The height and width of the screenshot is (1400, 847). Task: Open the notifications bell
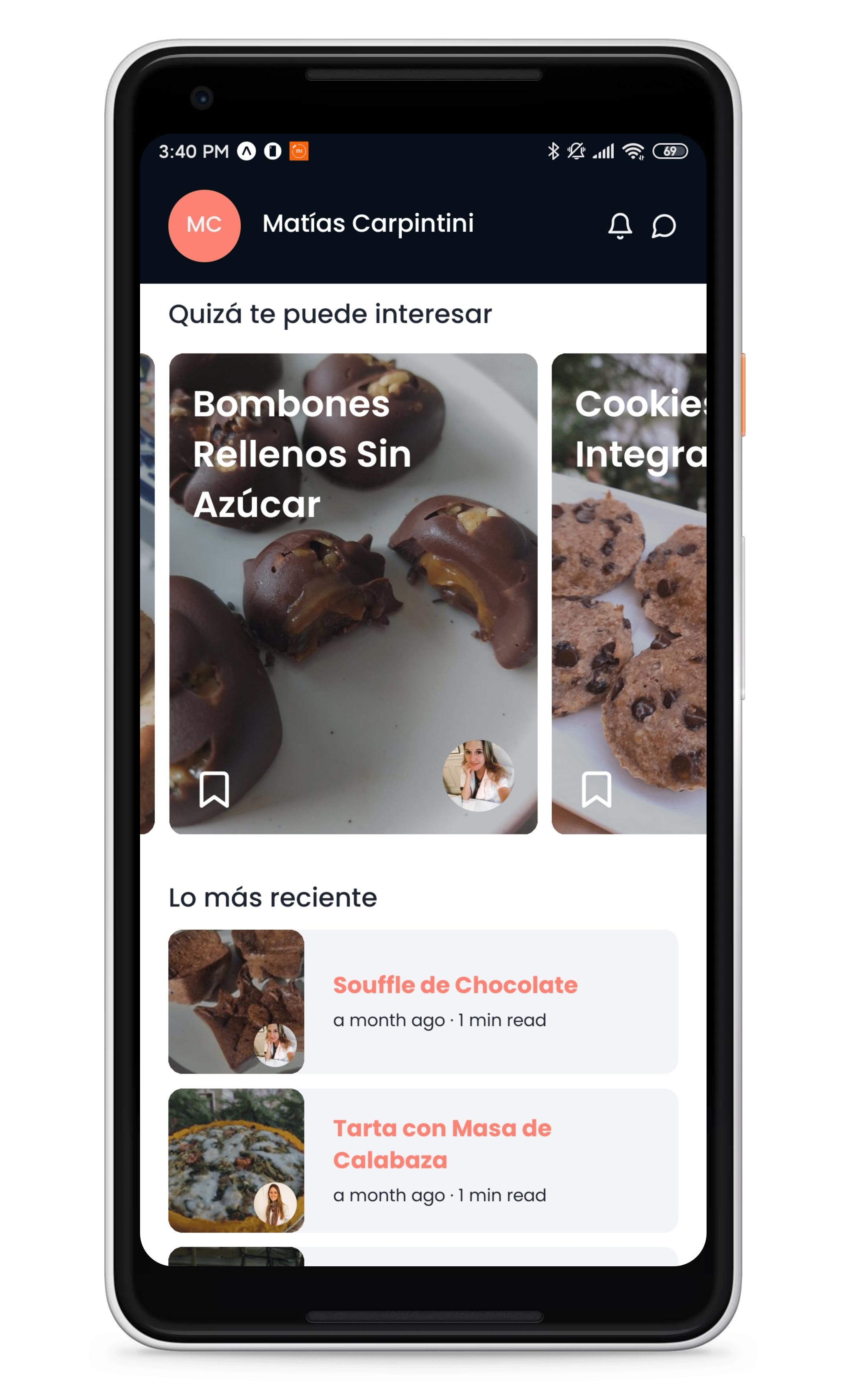click(620, 226)
